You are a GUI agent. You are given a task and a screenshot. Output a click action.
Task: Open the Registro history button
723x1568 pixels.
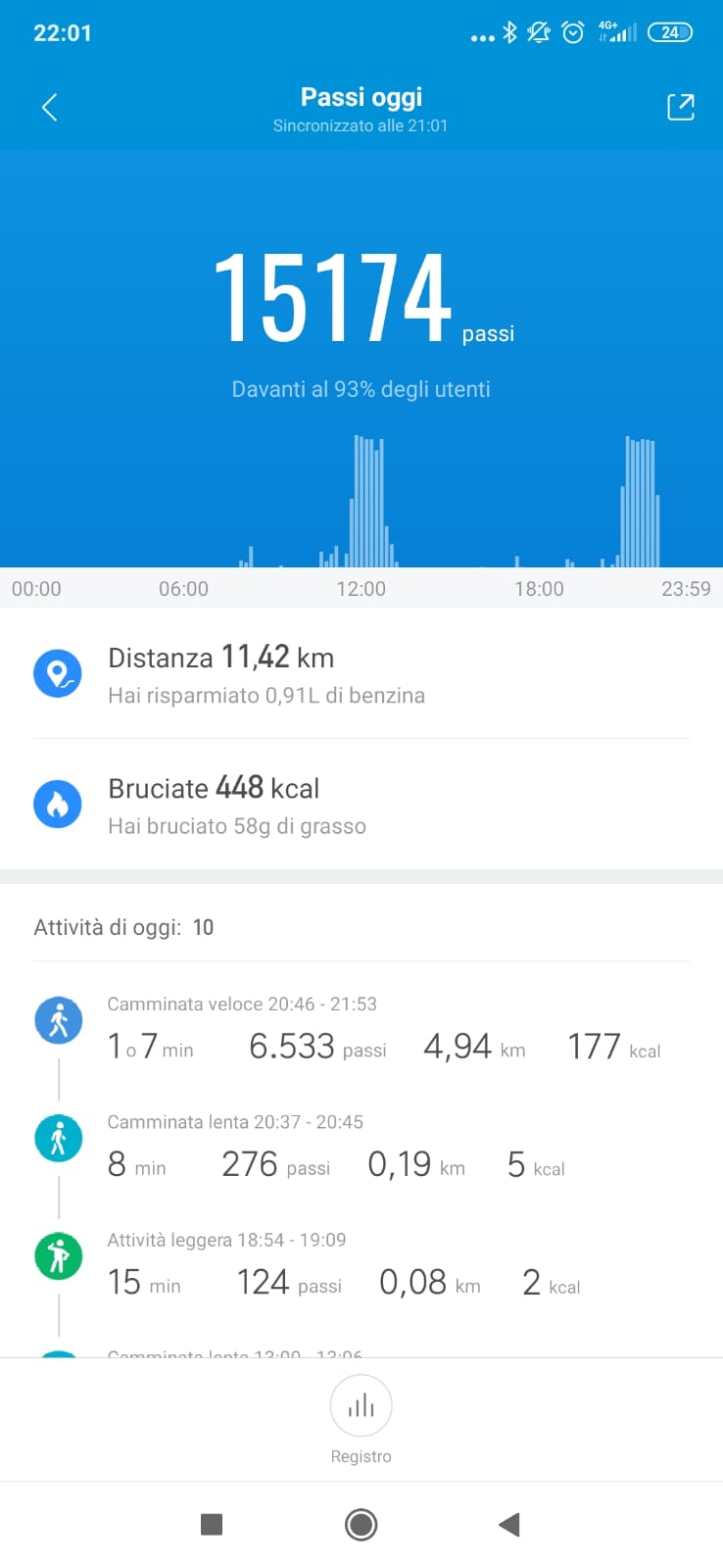pos(361,1420)
